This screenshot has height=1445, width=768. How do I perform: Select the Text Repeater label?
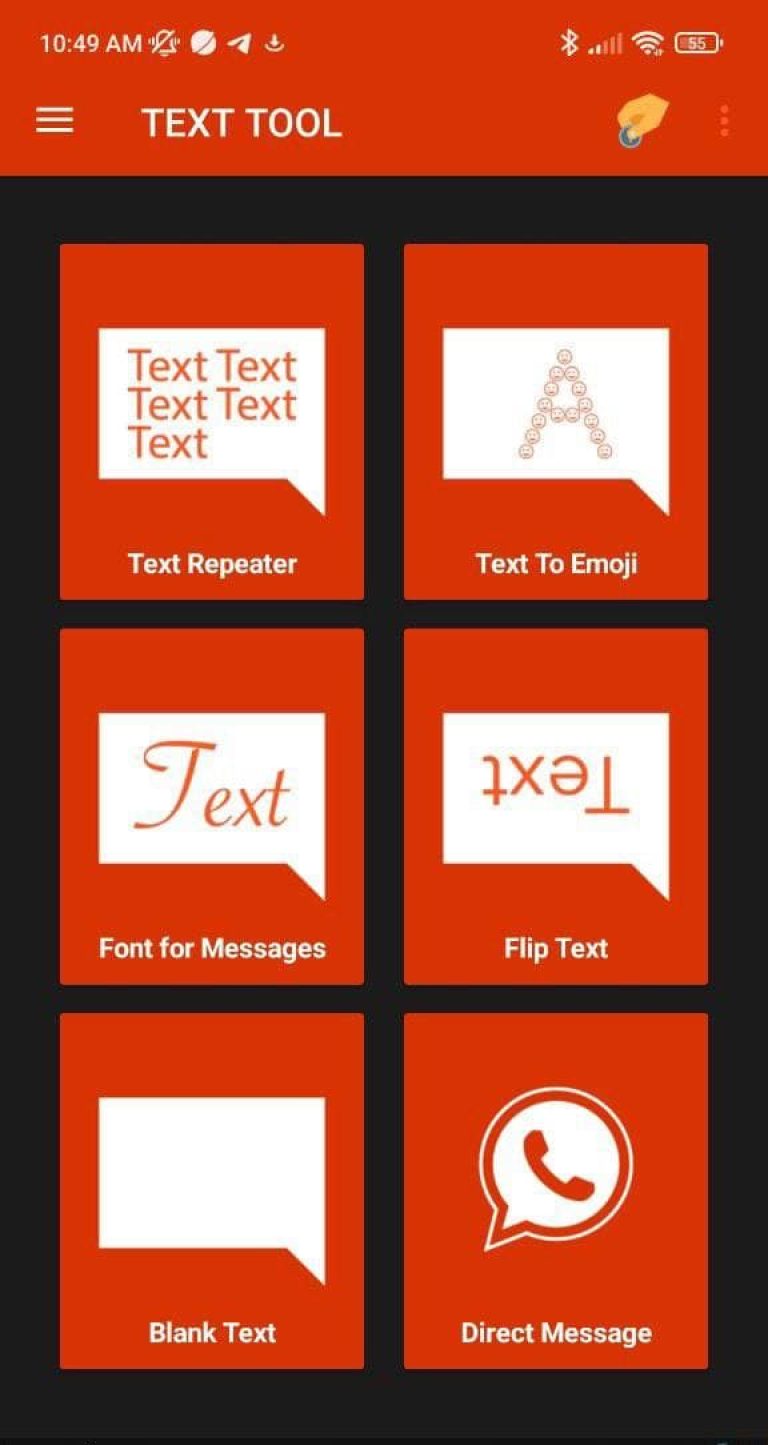(x=212, y=563)
